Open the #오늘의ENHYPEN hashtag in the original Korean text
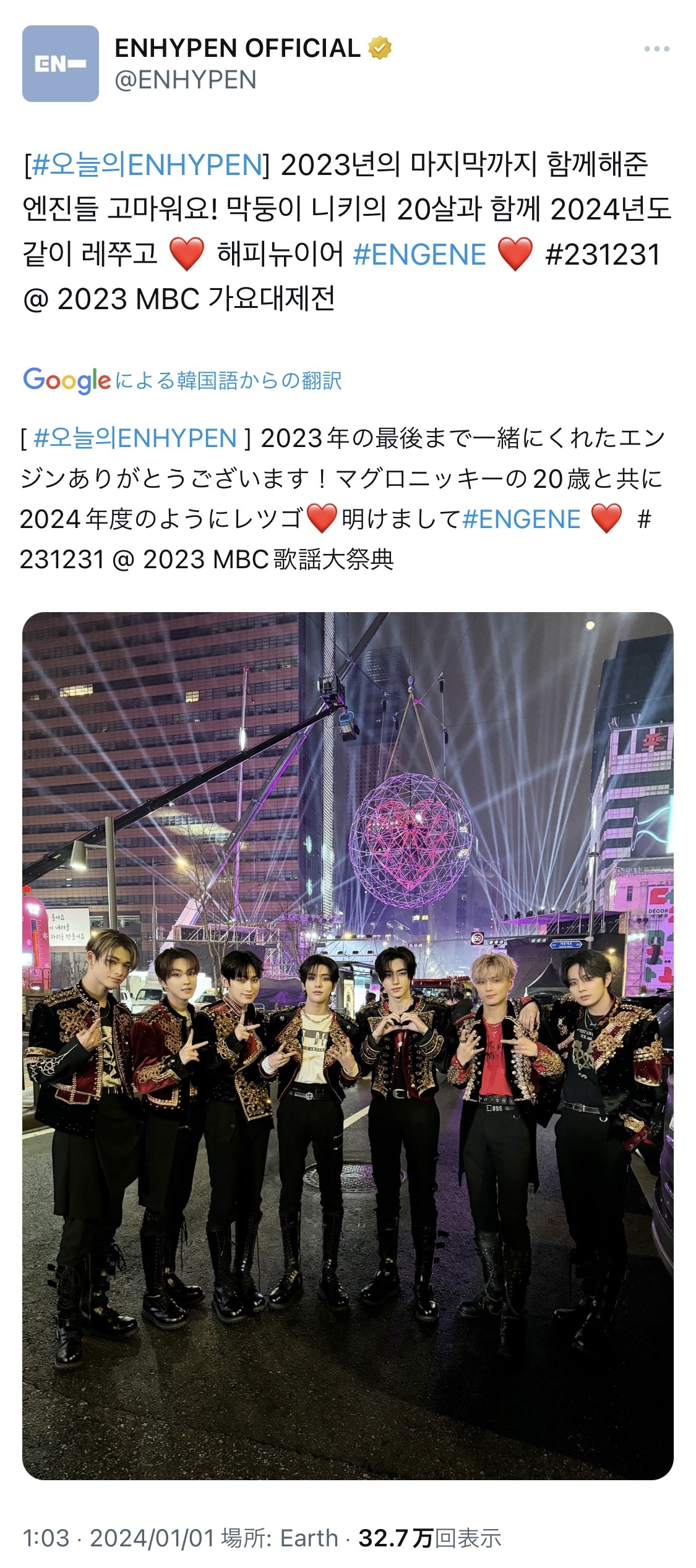 pos(147,165)
